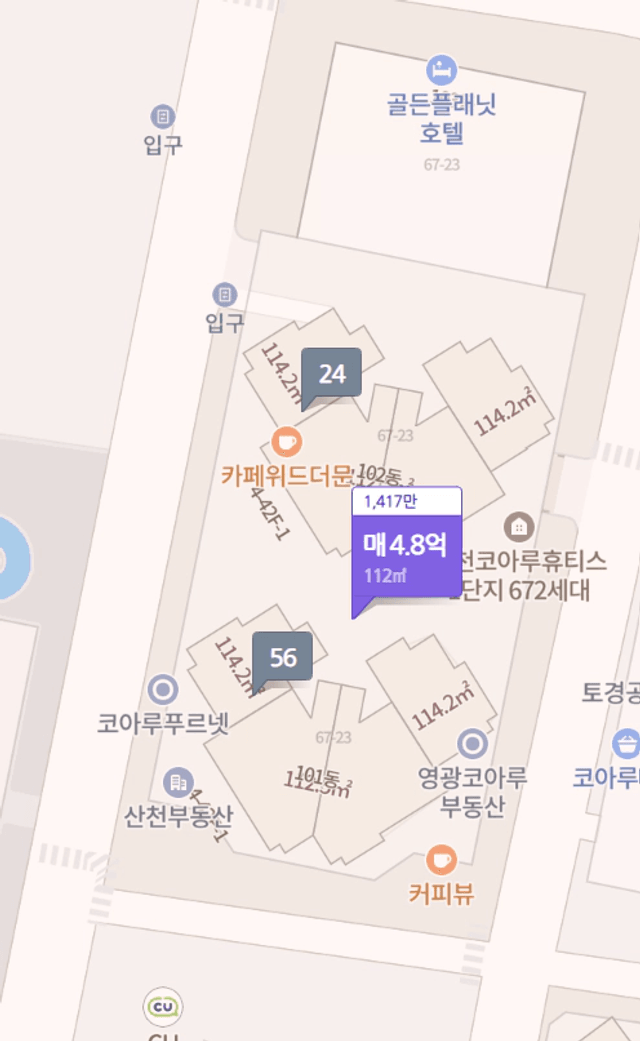Open the listing cluster marker 24
This screenshot has width=640, height=1041.
pos(331,374)
